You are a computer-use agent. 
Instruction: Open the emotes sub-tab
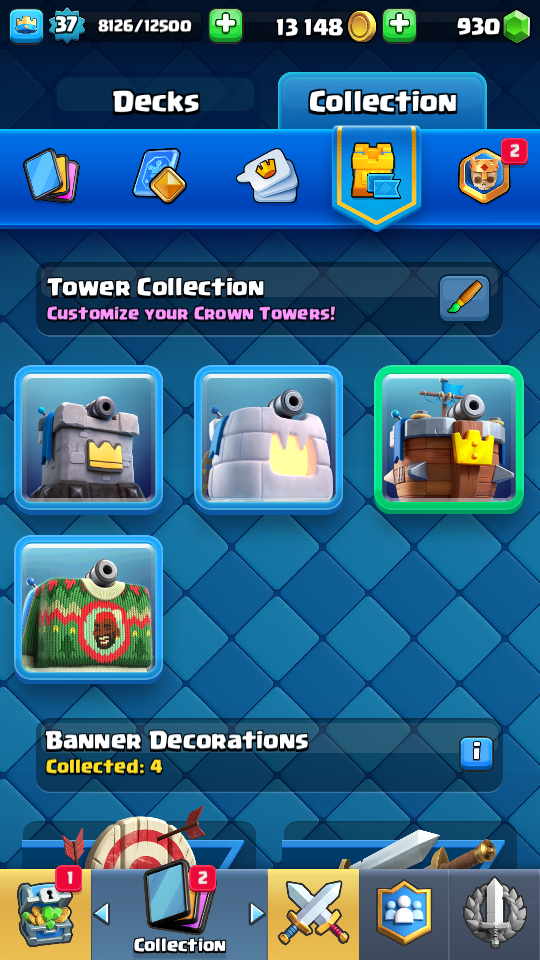pos(268,176)
